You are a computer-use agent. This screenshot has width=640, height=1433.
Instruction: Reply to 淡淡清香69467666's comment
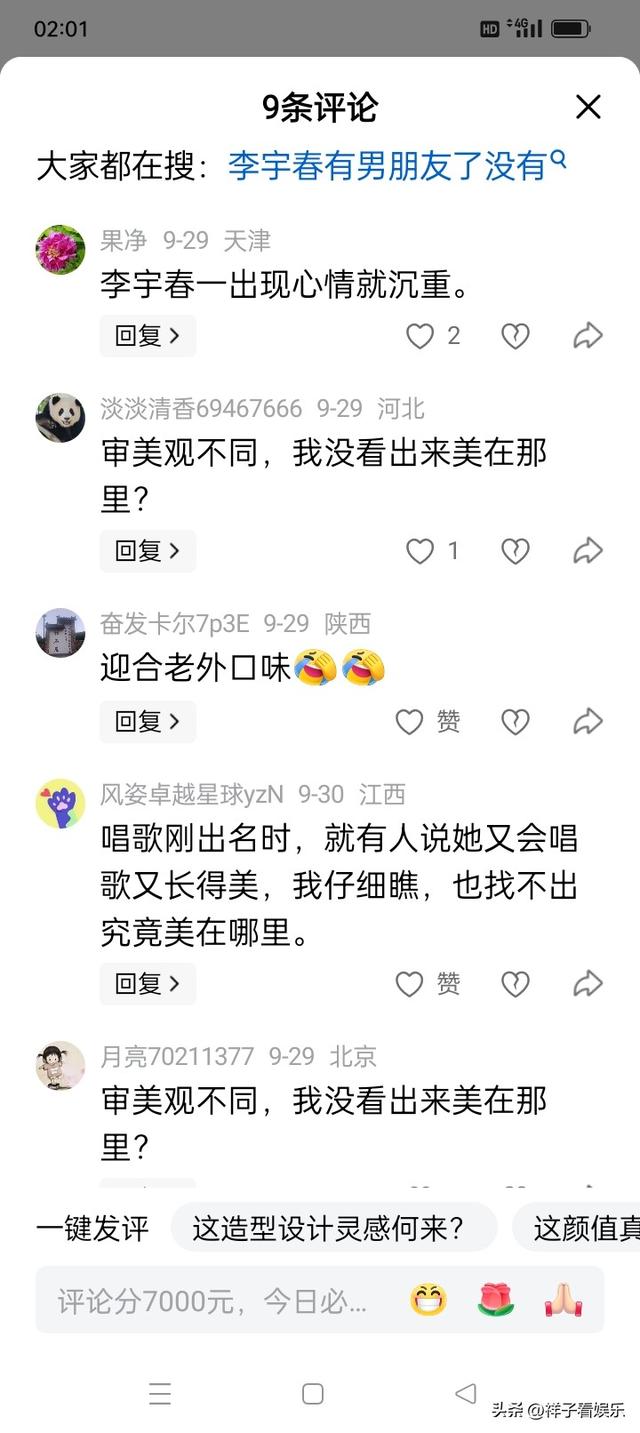(x=147, y=551)
